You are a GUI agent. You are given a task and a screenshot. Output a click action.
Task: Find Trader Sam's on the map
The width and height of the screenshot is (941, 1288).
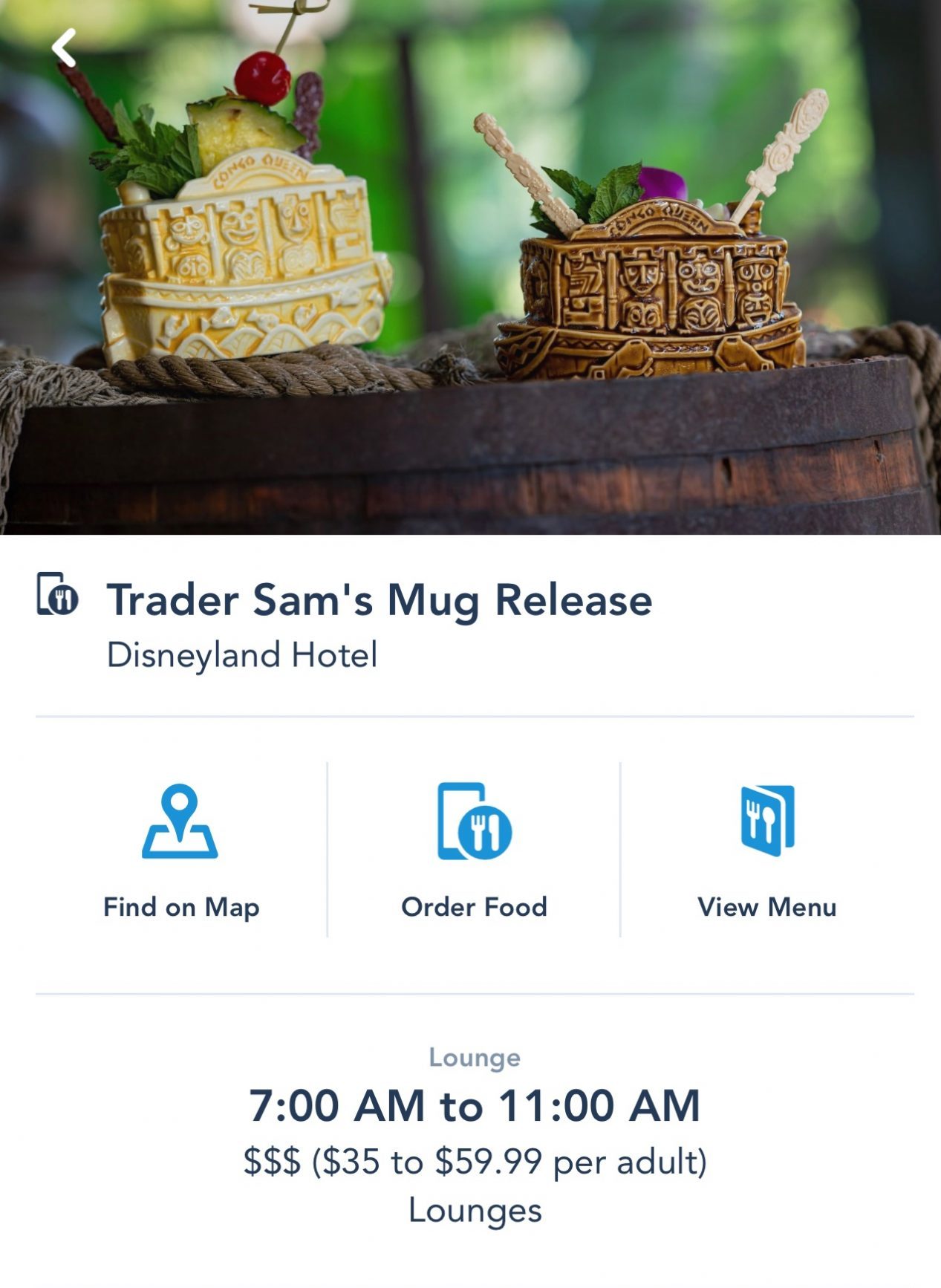[x=180, y=850]
